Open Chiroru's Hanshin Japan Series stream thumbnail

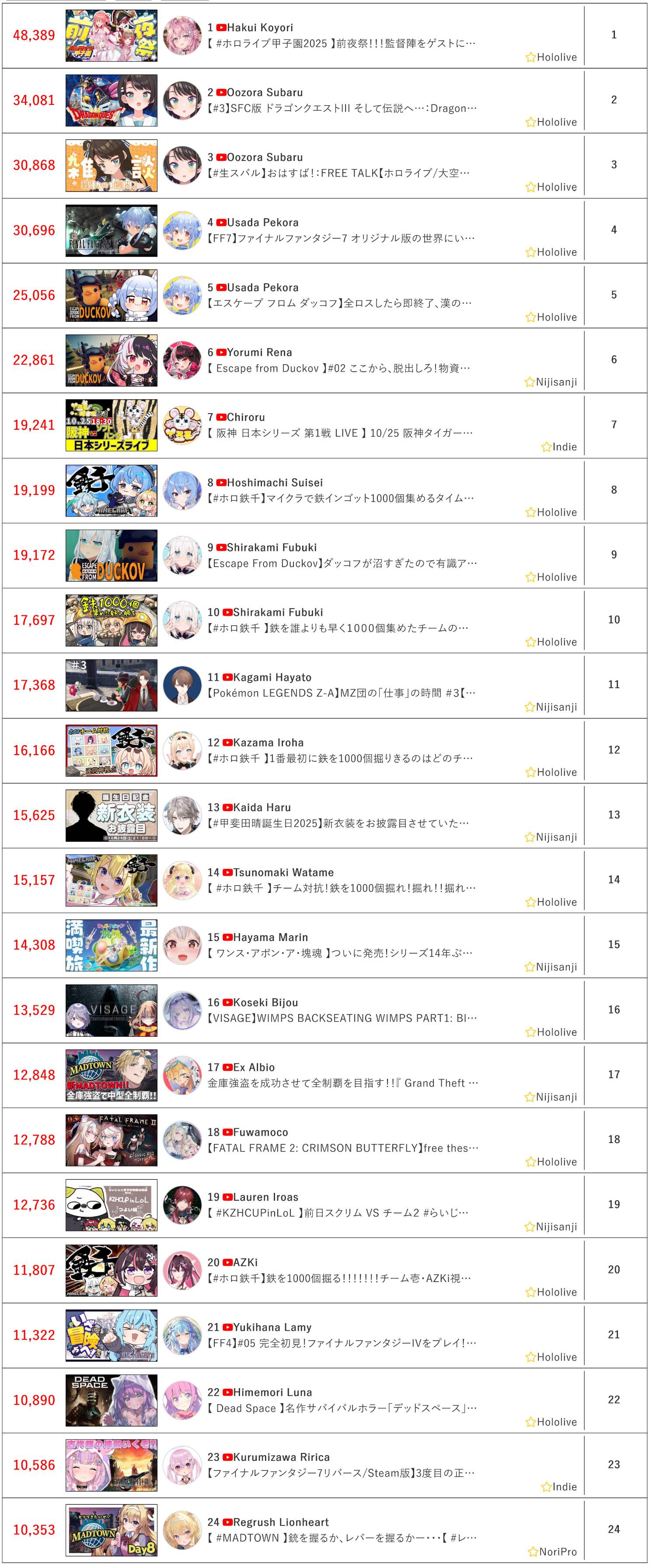pos(112,425)
